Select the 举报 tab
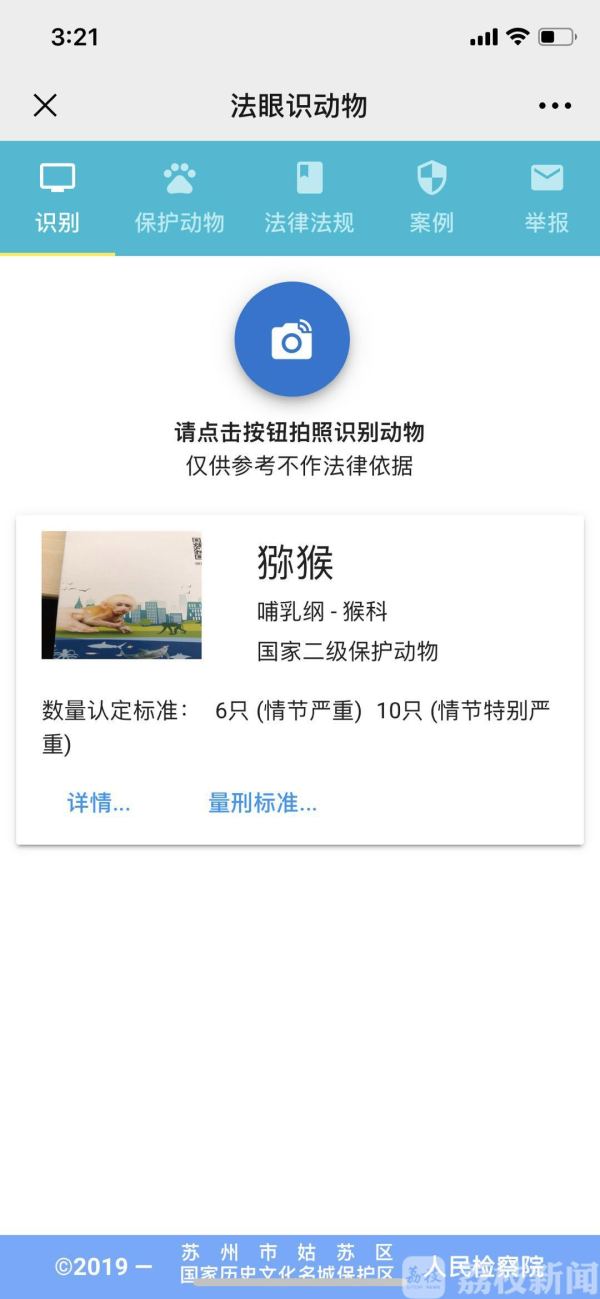 tap(546, 198)
